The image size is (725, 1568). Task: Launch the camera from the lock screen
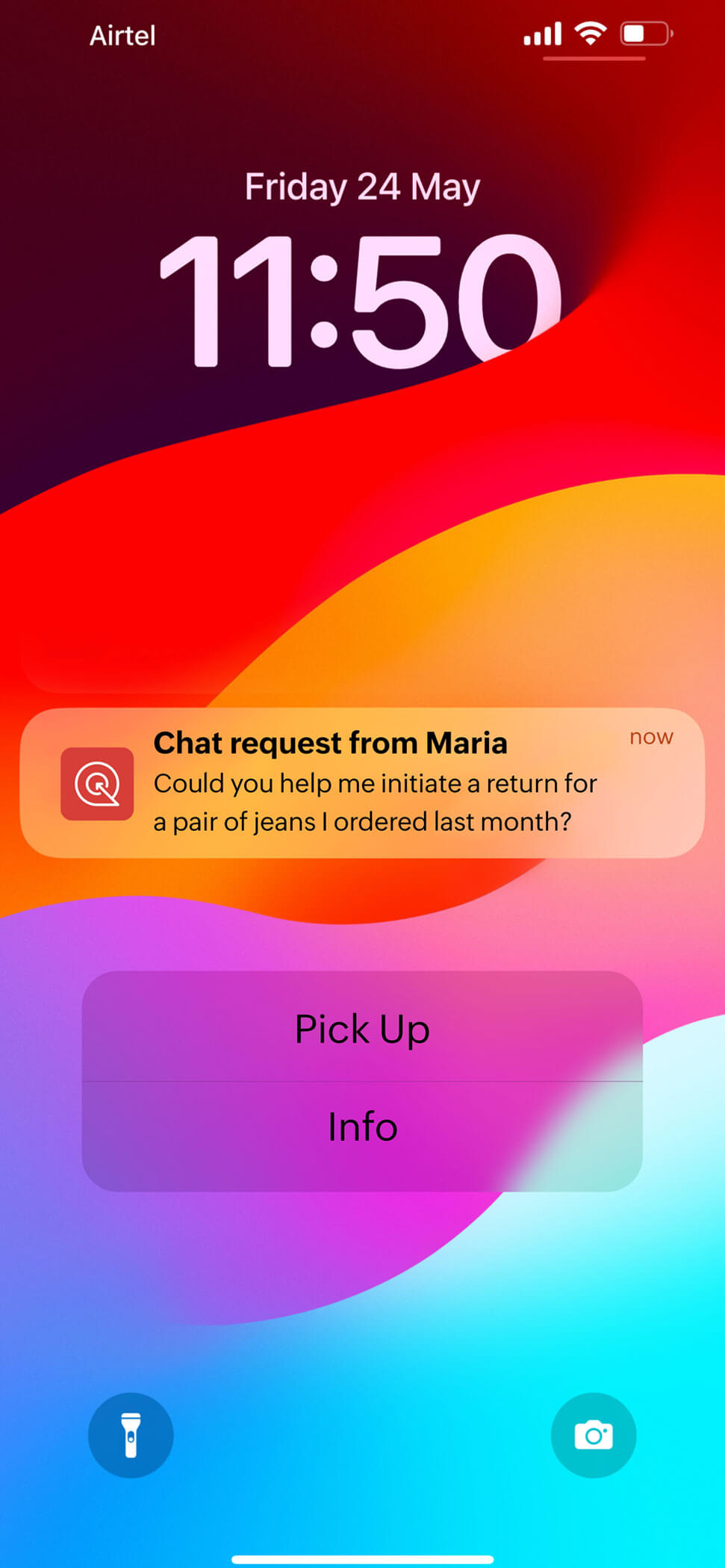(x=594, y=1435)
